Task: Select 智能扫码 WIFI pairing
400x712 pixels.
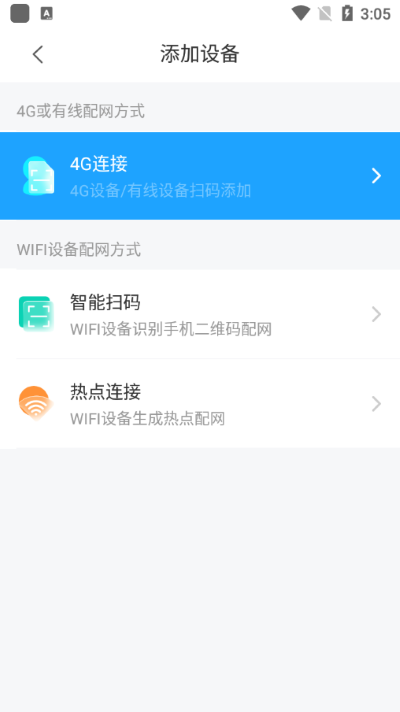Action: pos(200,314)
